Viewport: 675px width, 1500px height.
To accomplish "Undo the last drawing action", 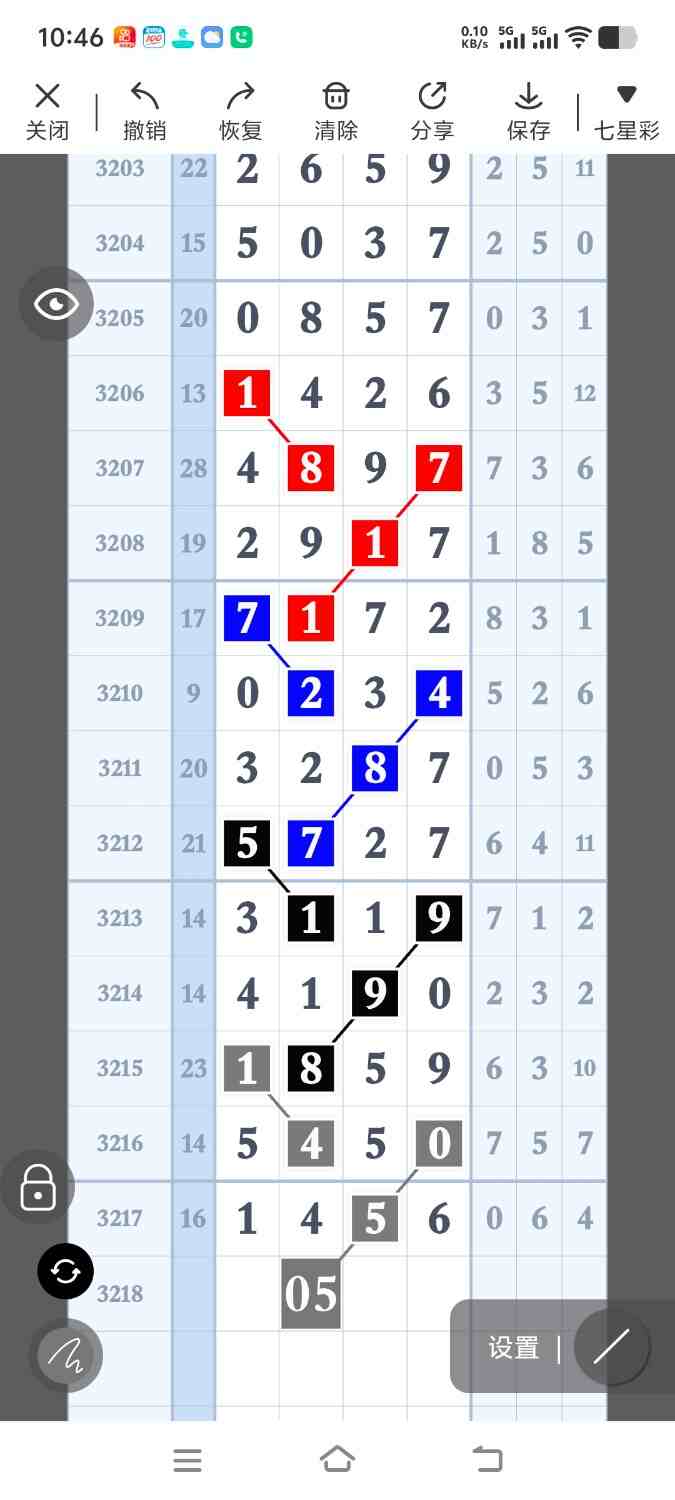I will point(145,111).
